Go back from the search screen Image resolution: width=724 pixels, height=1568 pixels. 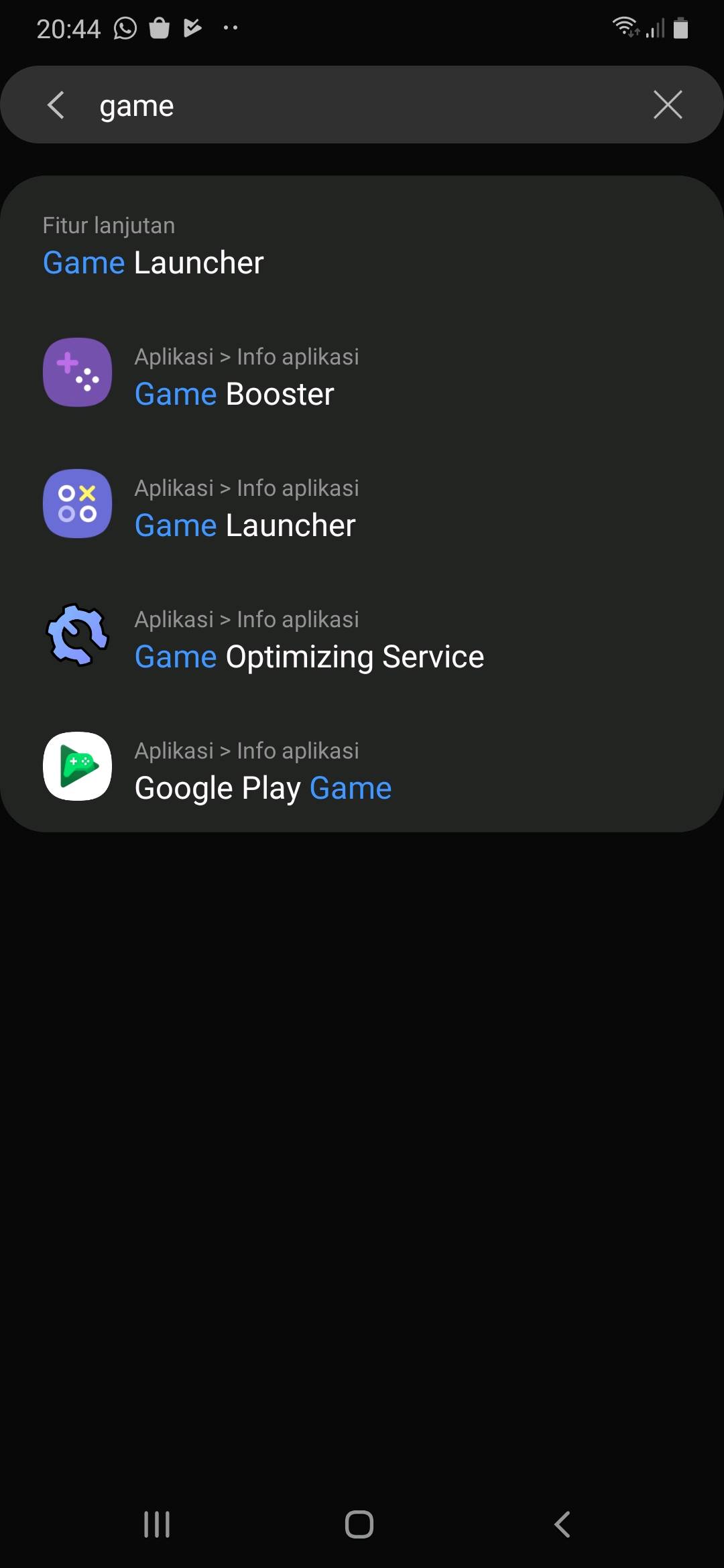(56, 105)
